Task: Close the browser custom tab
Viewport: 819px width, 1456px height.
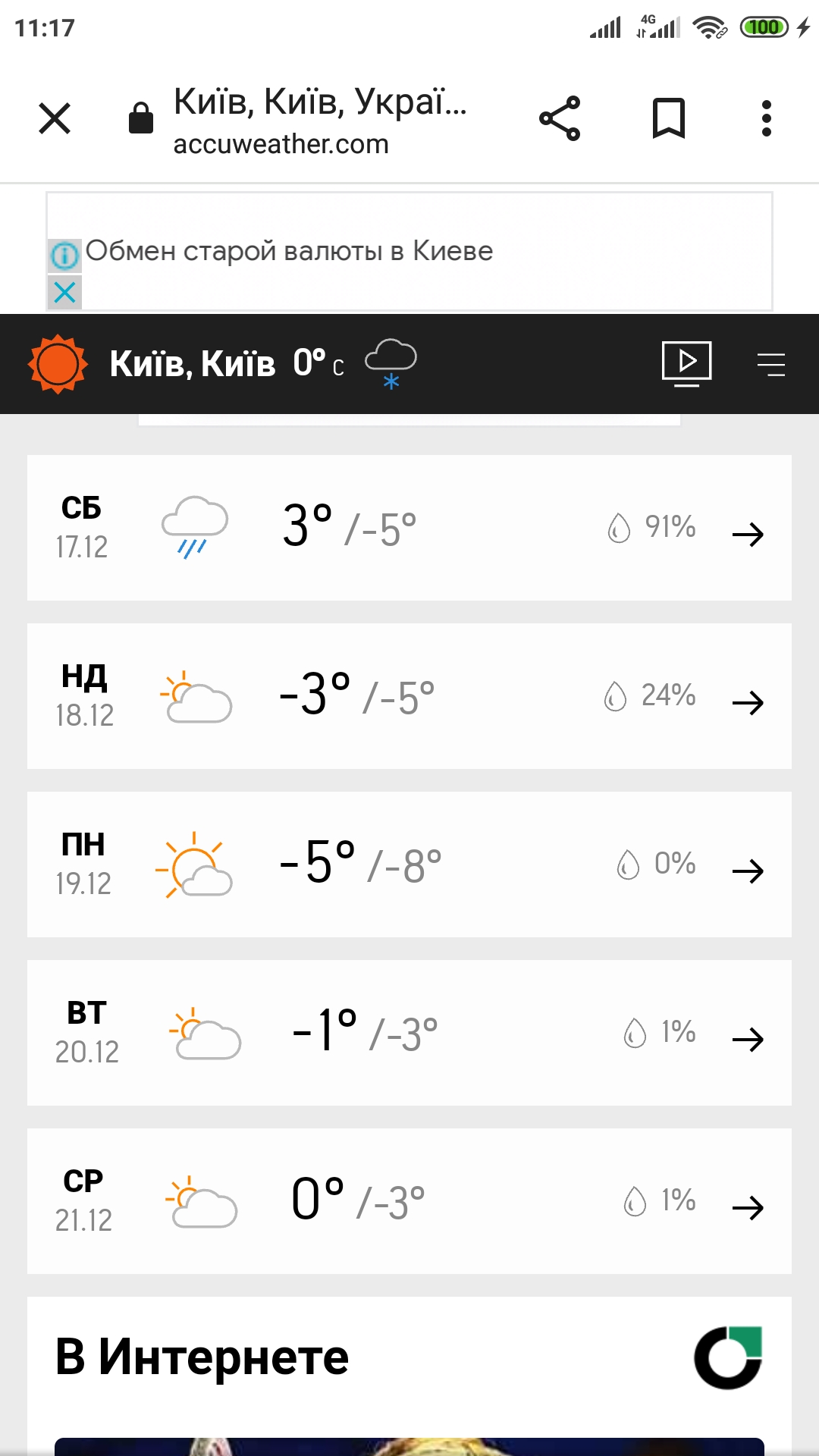Action: coord(55,118)
